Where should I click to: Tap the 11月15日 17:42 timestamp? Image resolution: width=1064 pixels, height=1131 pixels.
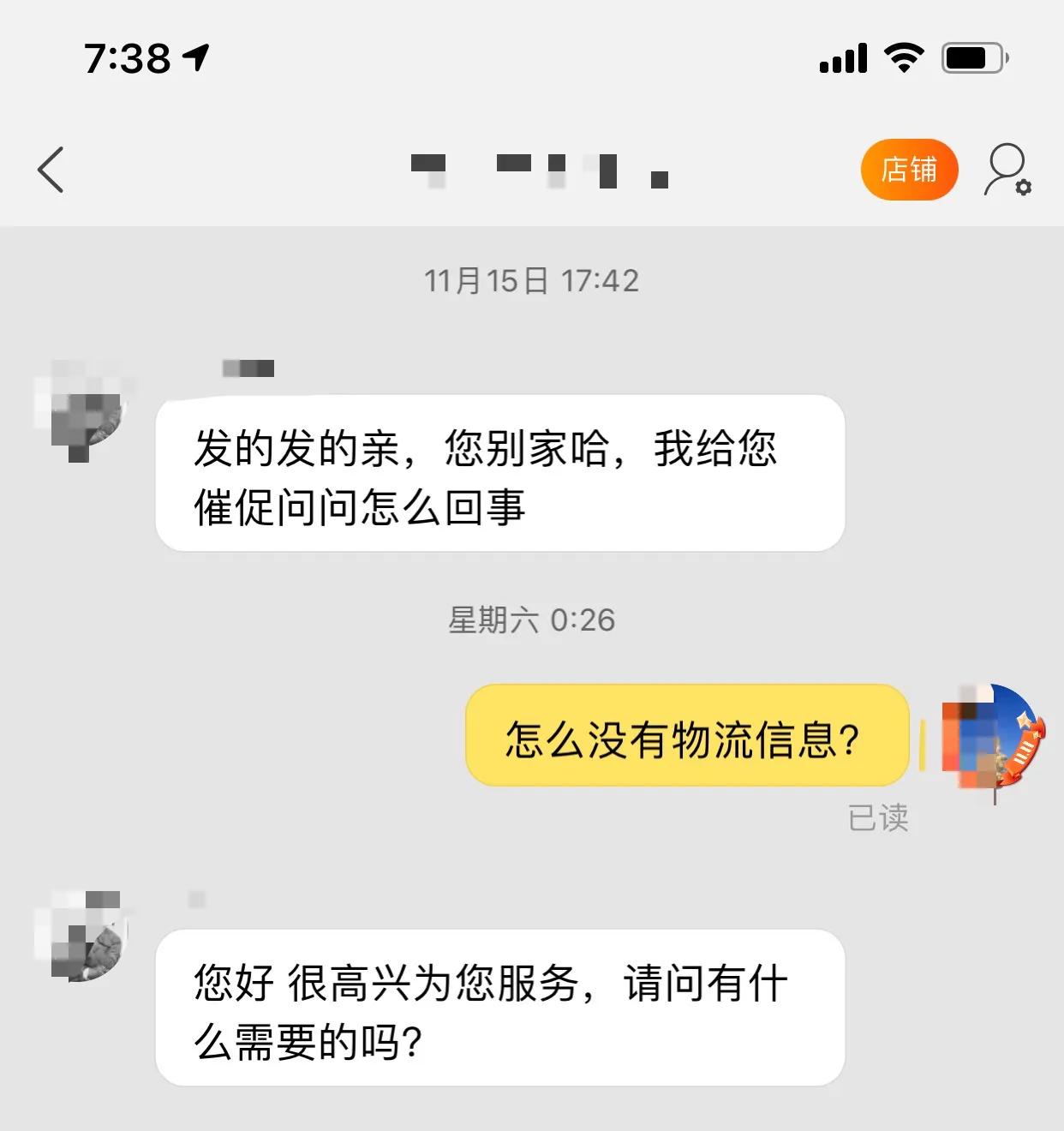click(532, 278)
